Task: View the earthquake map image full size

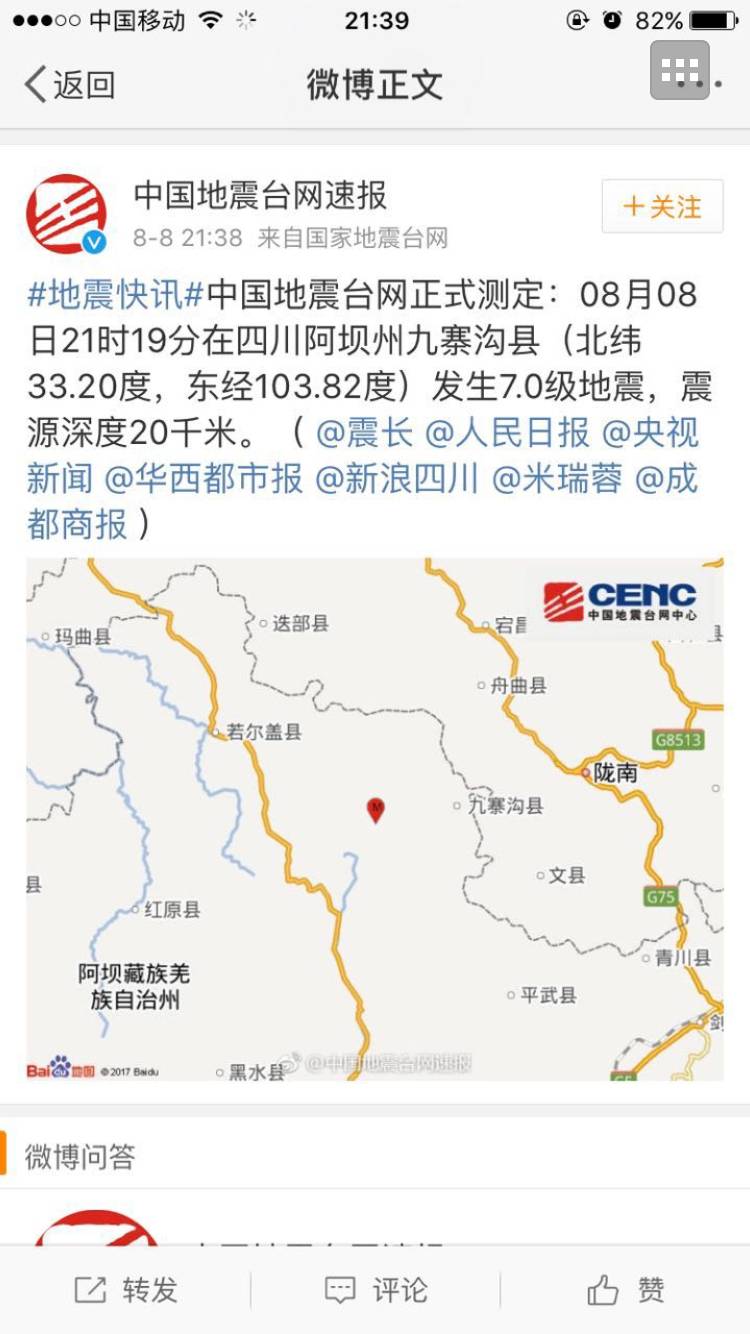Action: 374,818
